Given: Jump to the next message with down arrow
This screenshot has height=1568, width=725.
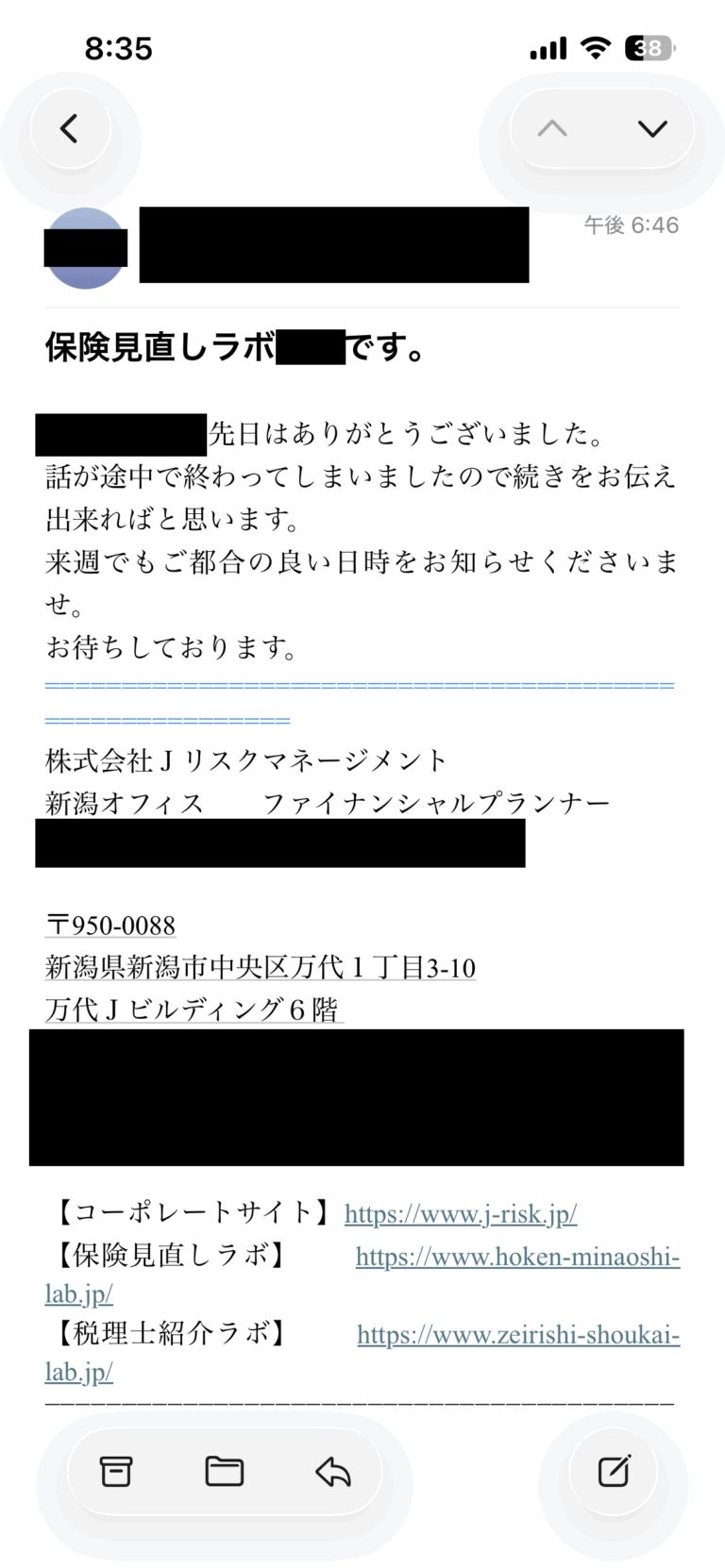Looking at the screenshot, I should [x=652, y=128].
